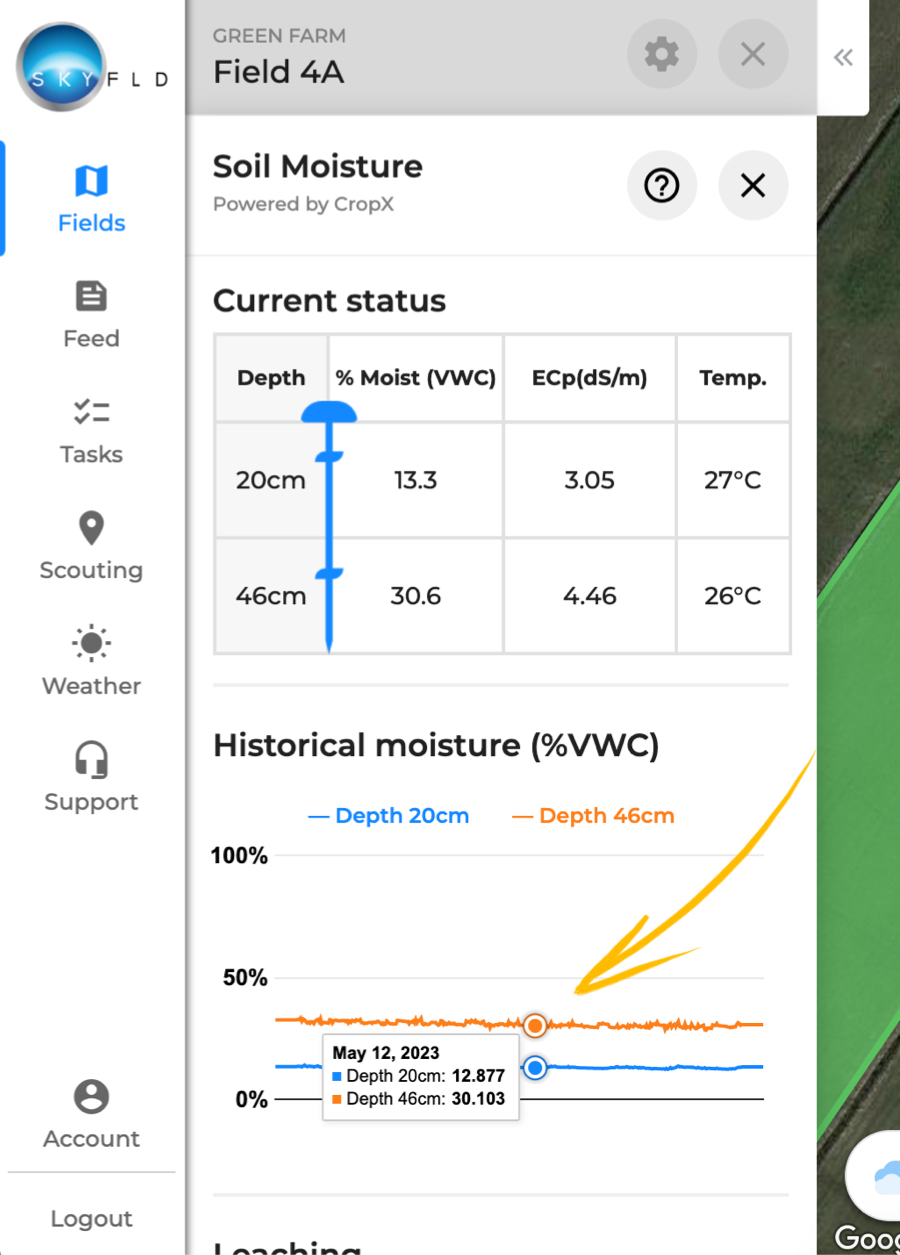Viewport: 900px width, 1255px height.
Task: Close the Soil Moisture section
Action: click(x=753, y=185)
